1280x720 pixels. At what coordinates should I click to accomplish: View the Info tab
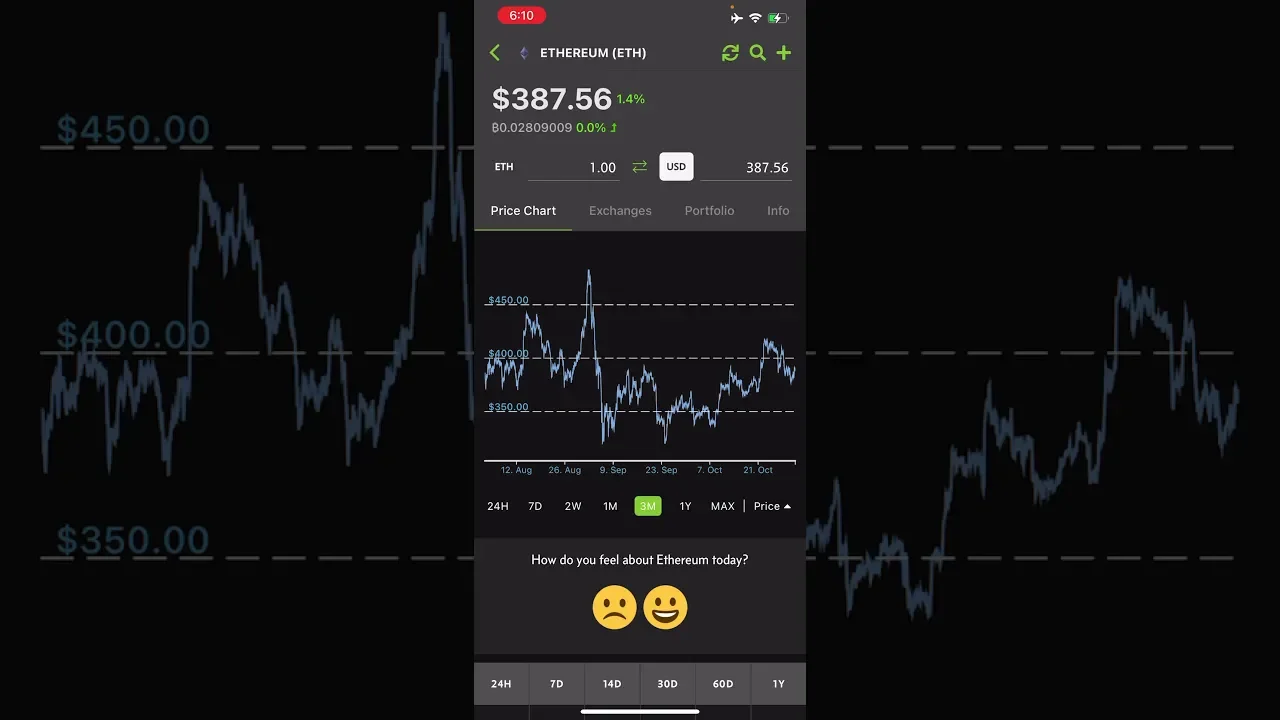[778, 211]
